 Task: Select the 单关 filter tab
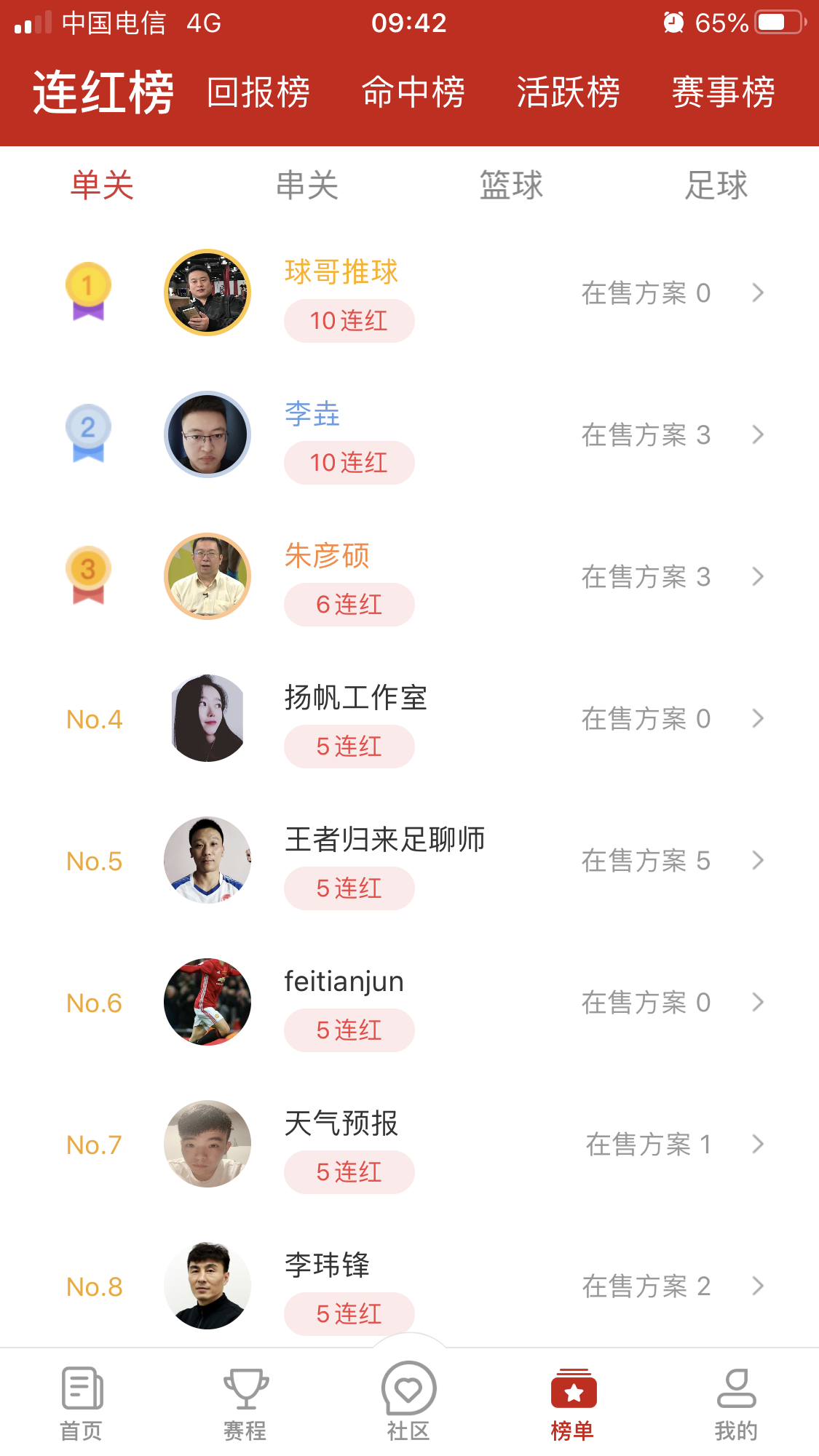[x=102, y=185]
